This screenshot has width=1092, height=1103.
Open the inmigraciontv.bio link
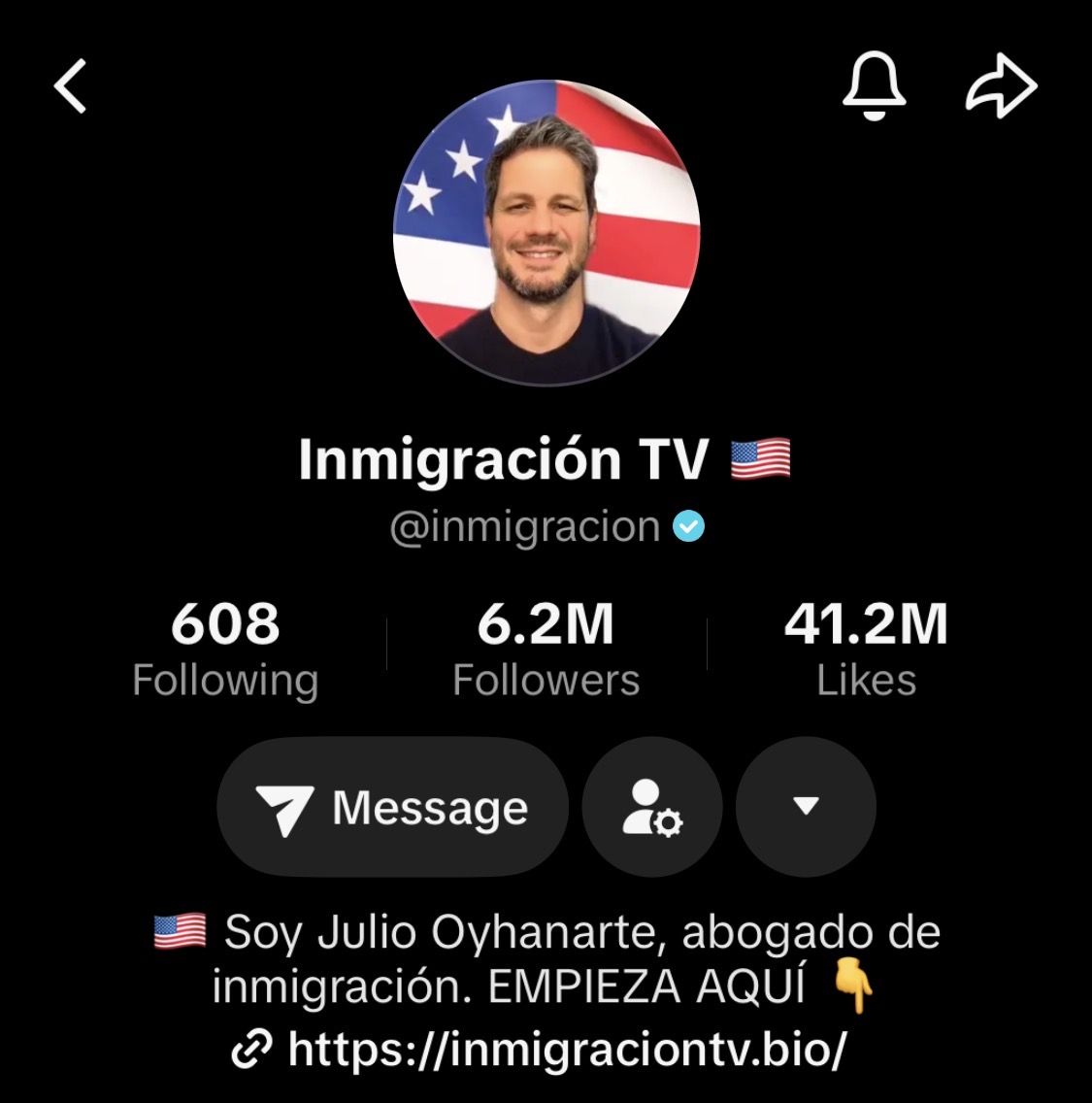[x=567, y=1049]
